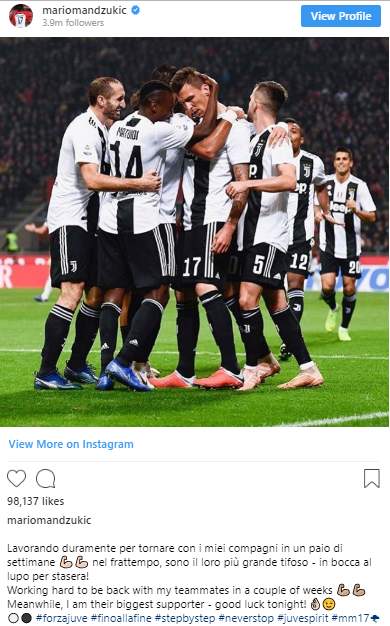The height and width of the screenshot is (626, 390).
Task: Open the #neverstop hashtag
Action: [x=246, y=618]
